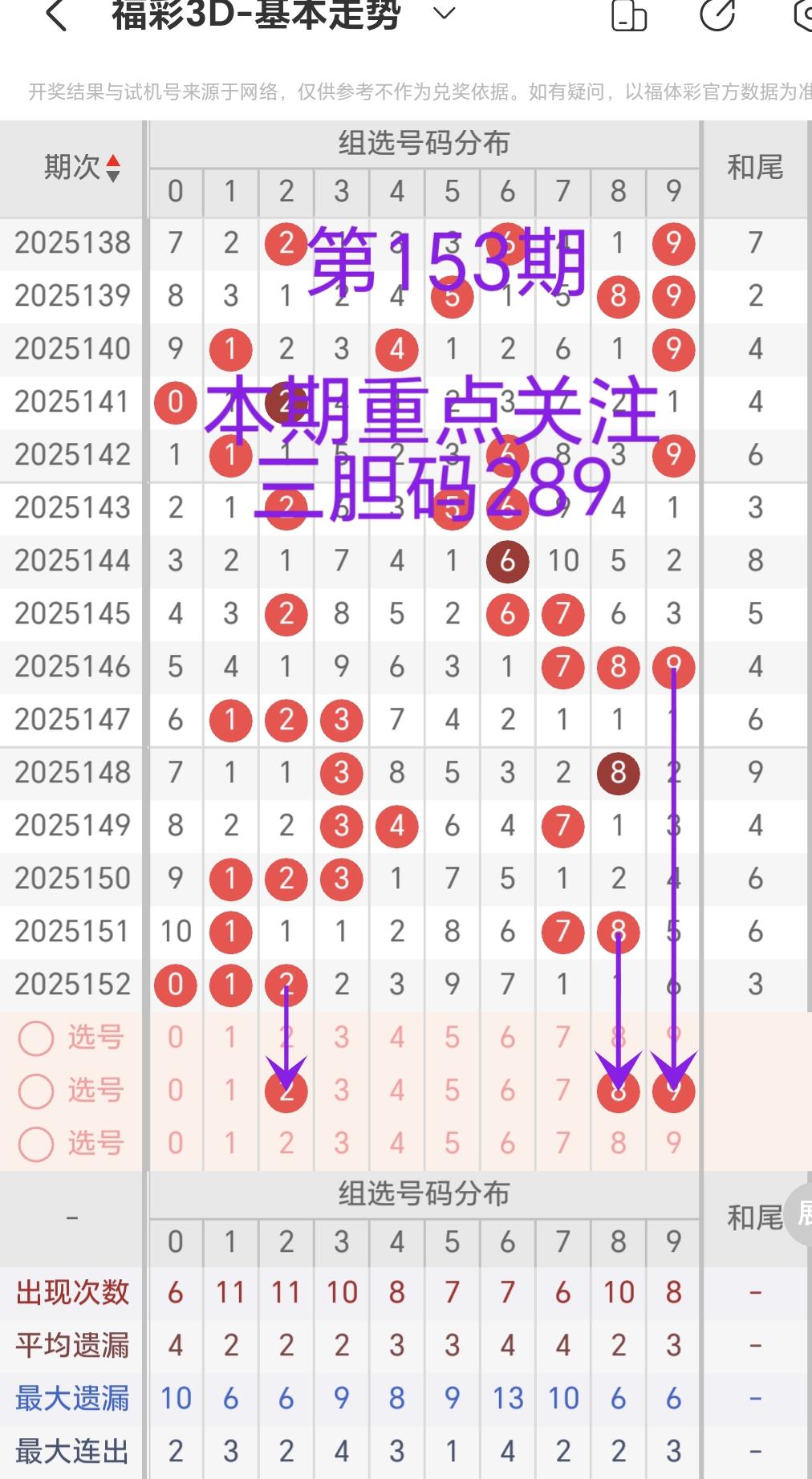Expand the 福彩3D-基本走势 chart type dropdown
Screen dimensions: 812x1479
445,14
